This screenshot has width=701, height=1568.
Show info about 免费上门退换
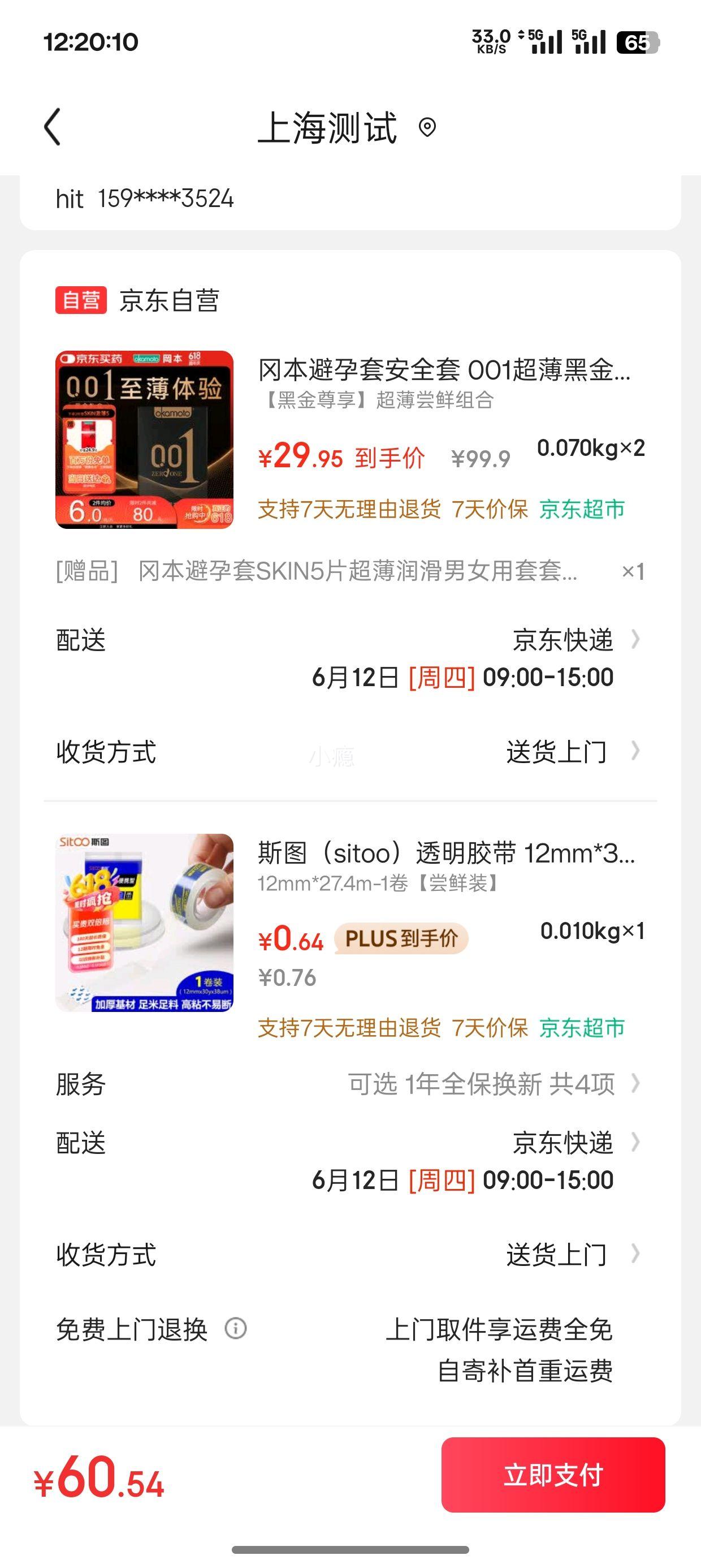click(236, 1328)
